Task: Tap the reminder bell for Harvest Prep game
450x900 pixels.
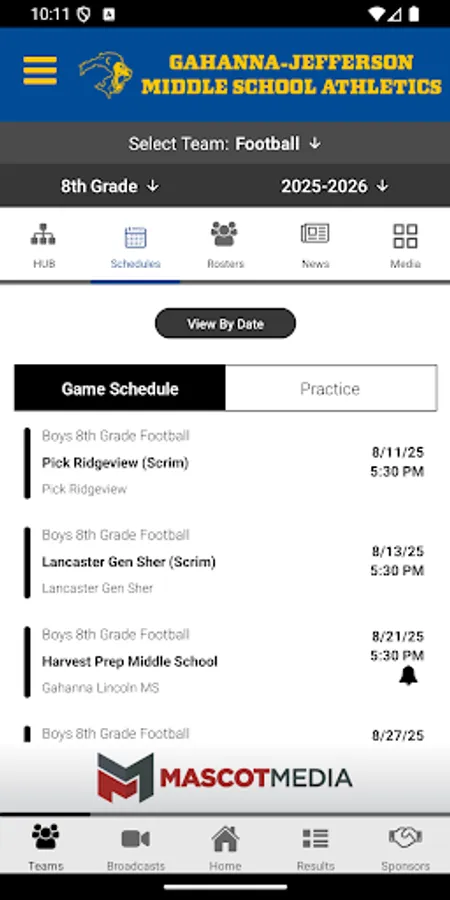Action: (408, 676)
